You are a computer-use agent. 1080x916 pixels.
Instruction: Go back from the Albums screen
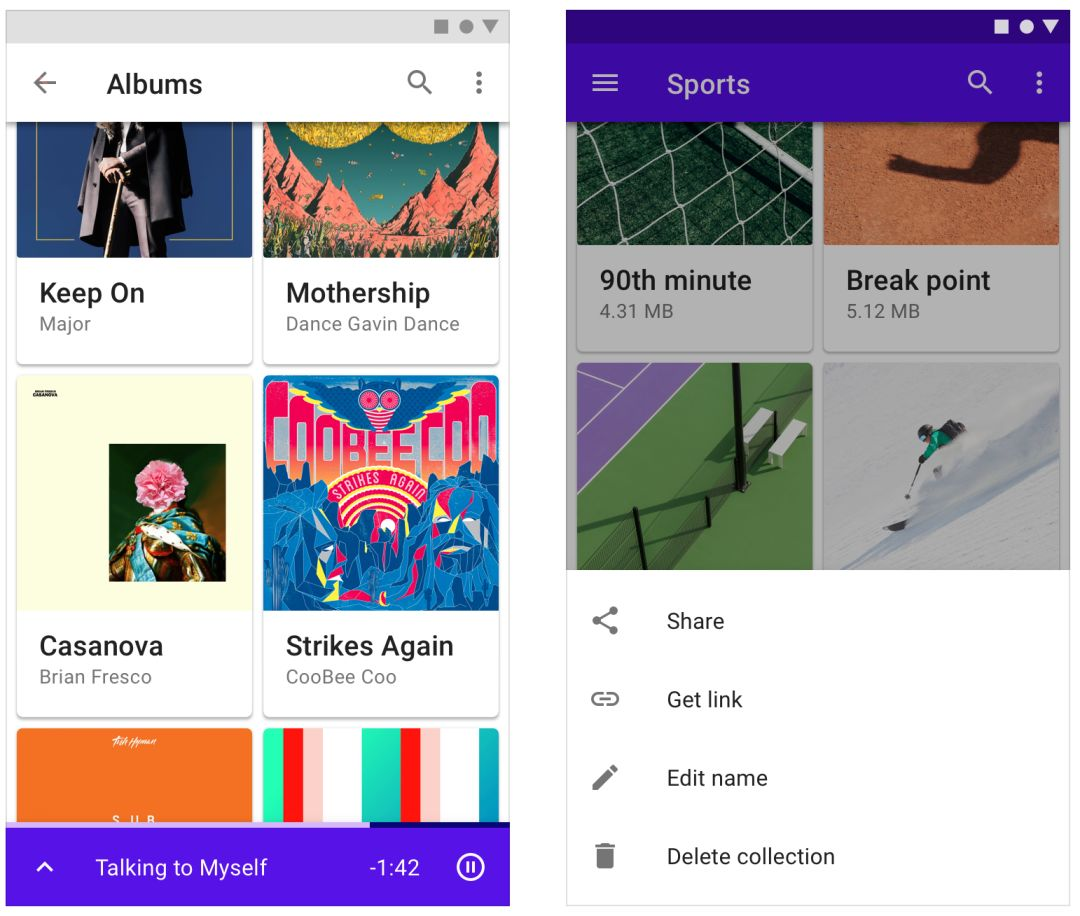tap(45, 83)
